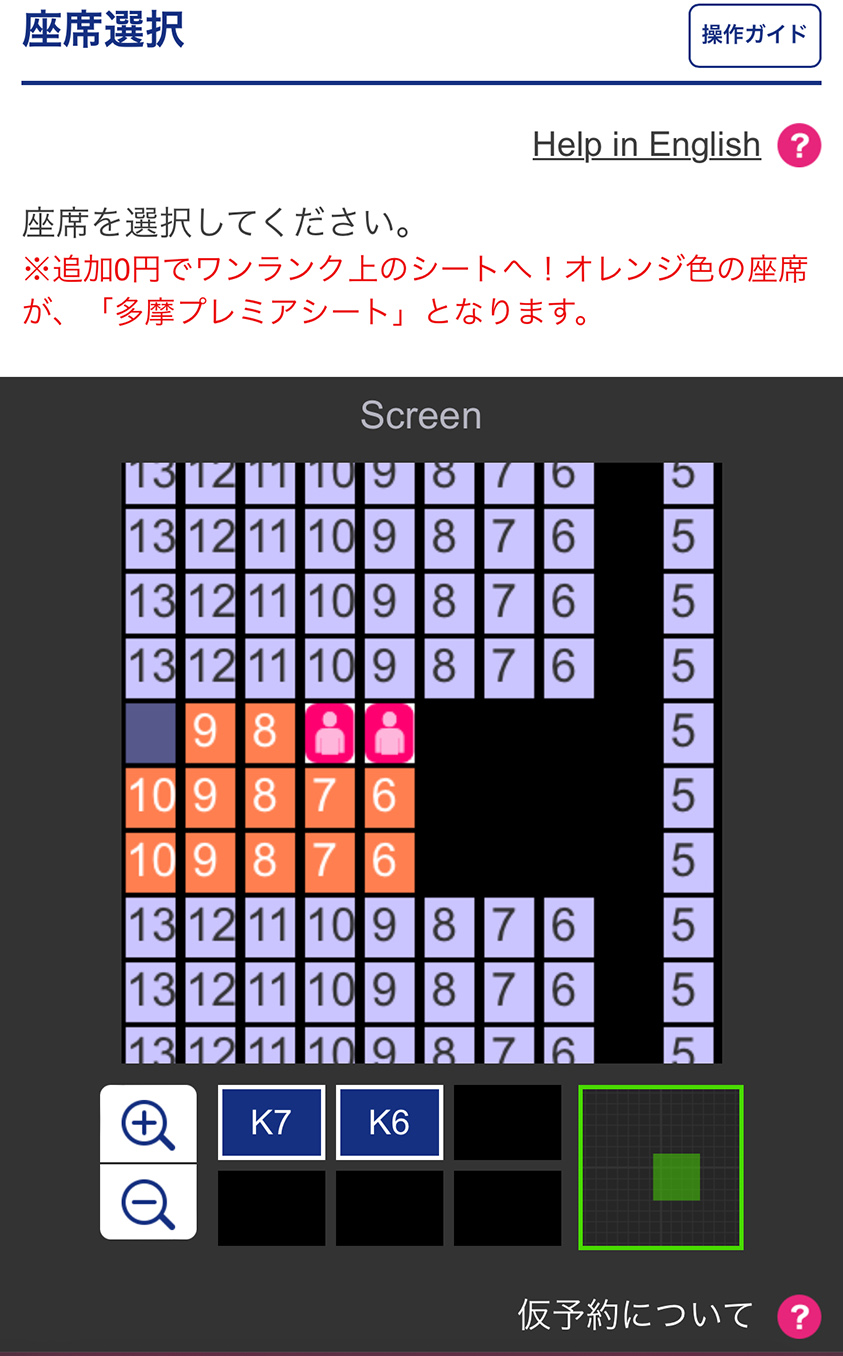The image size is (843, 1356).
Task: Tap the help icon next to 仮予約について
Action: point(799,1316)
